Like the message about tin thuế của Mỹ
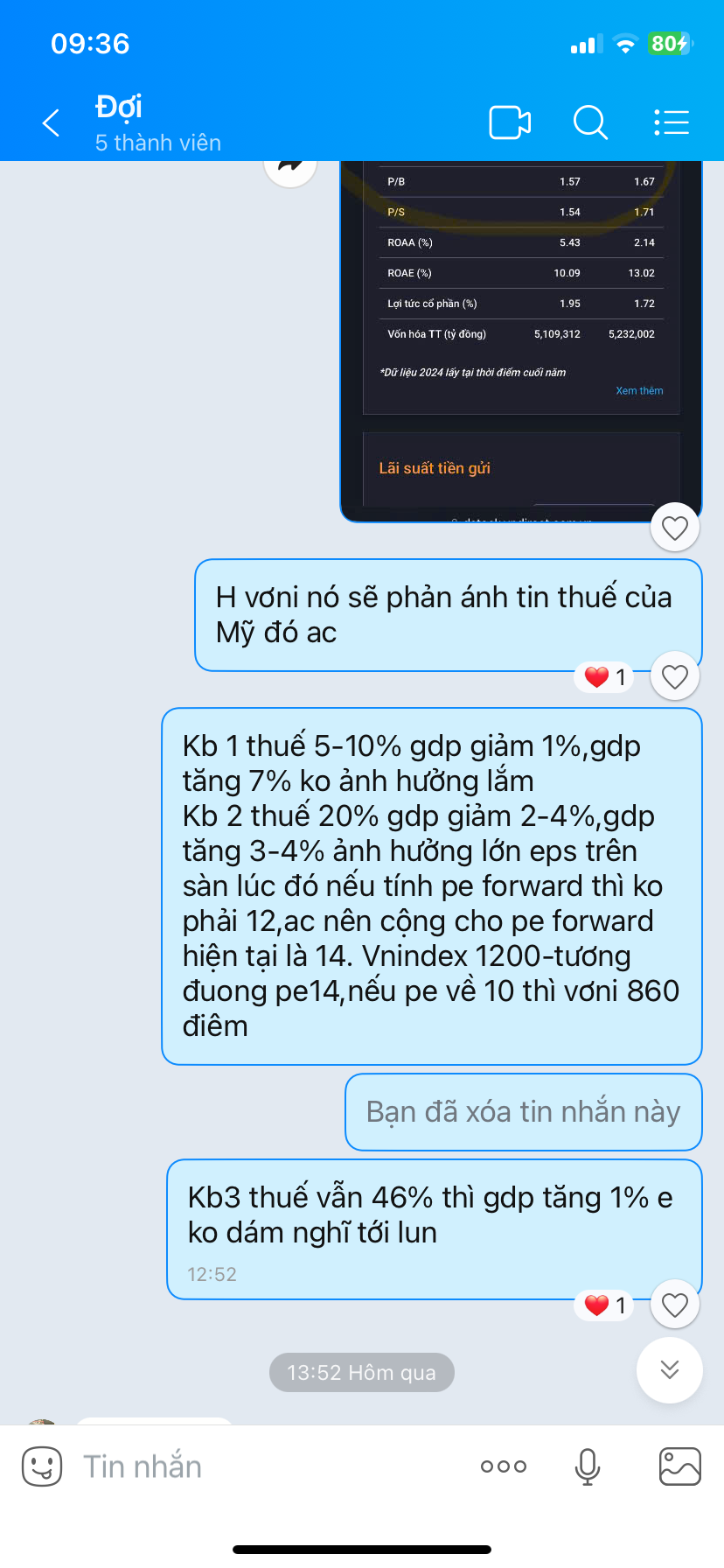Image resolution: width=724 pixels, height=1568 pixels. (x=674, y=676)
